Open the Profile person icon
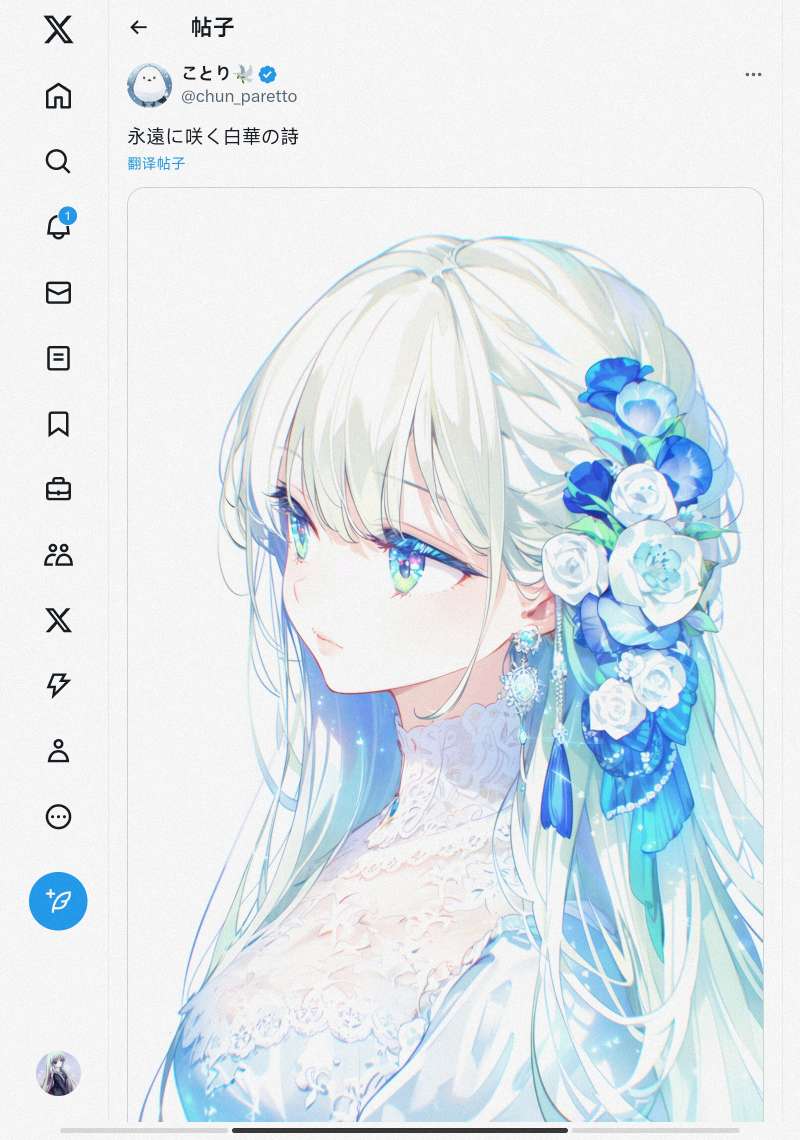The image size is (800, 1140). 58,751
